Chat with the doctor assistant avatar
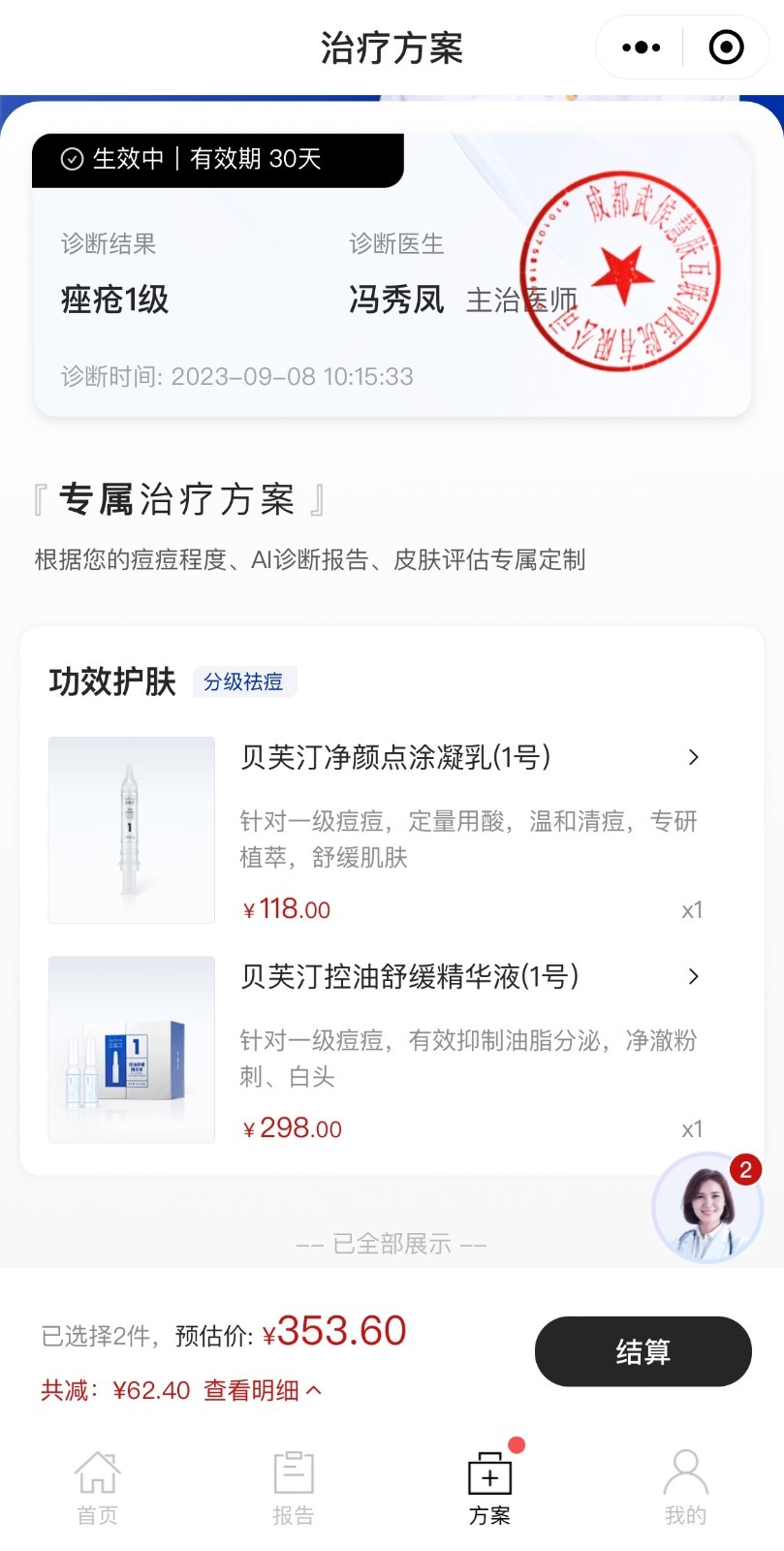The width and height of the screenshot is (784, 1551). point(708,1208)
